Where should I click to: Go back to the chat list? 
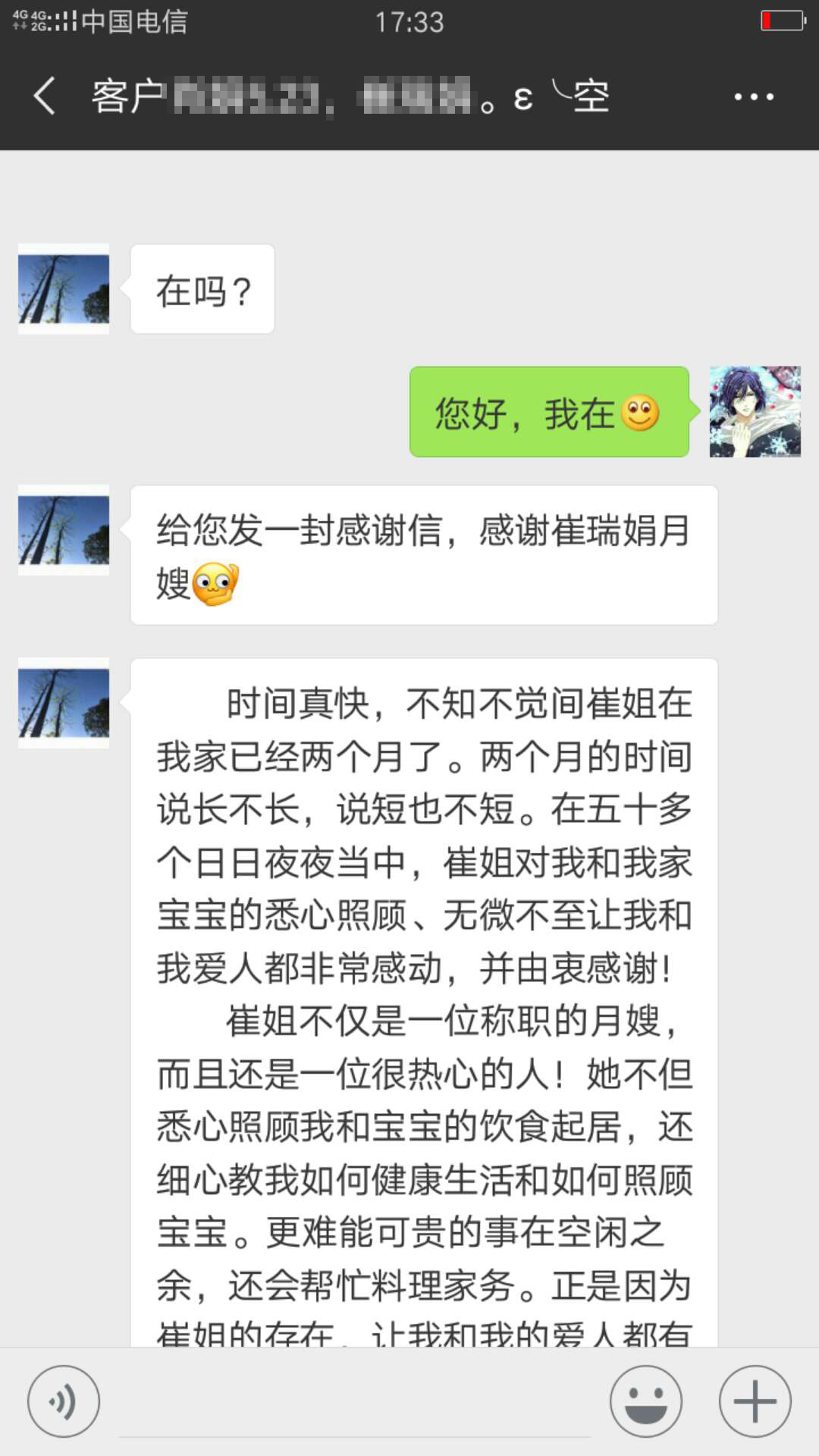pyautogui.click(x=44, y=97)
